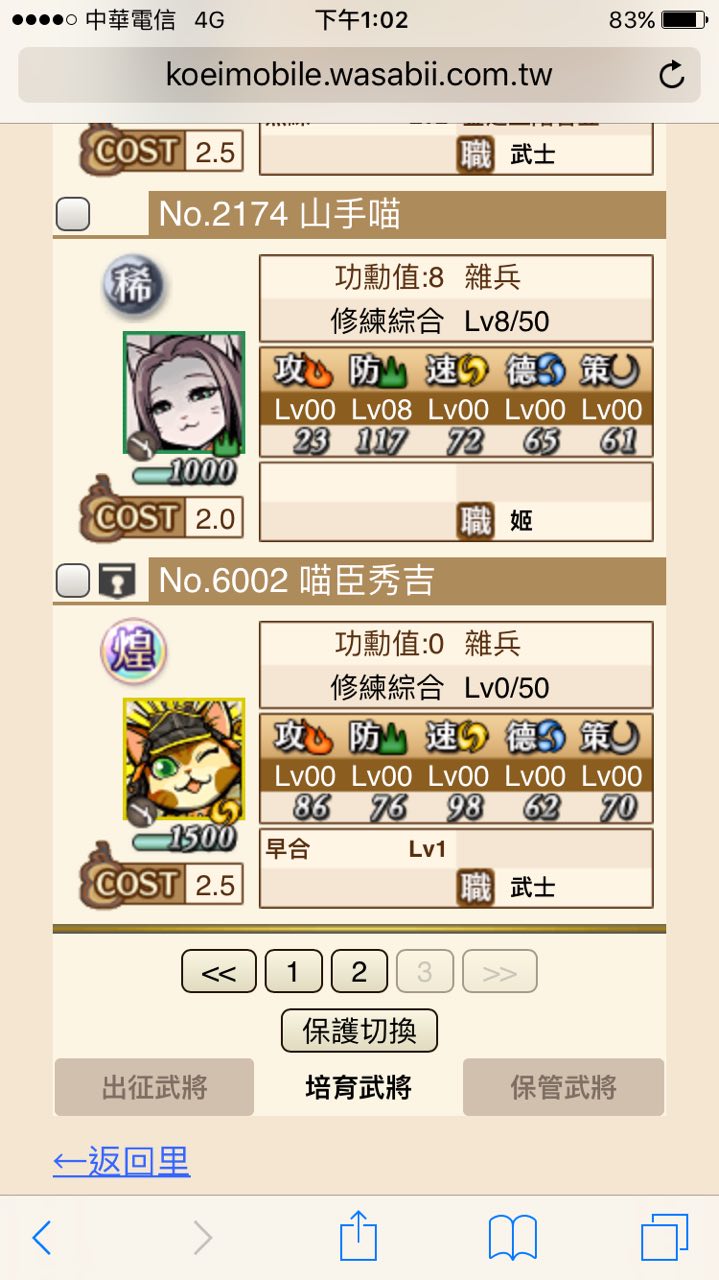
Task: Tick the checkbox for No.2174 山手喵
Action: point(72,214)
